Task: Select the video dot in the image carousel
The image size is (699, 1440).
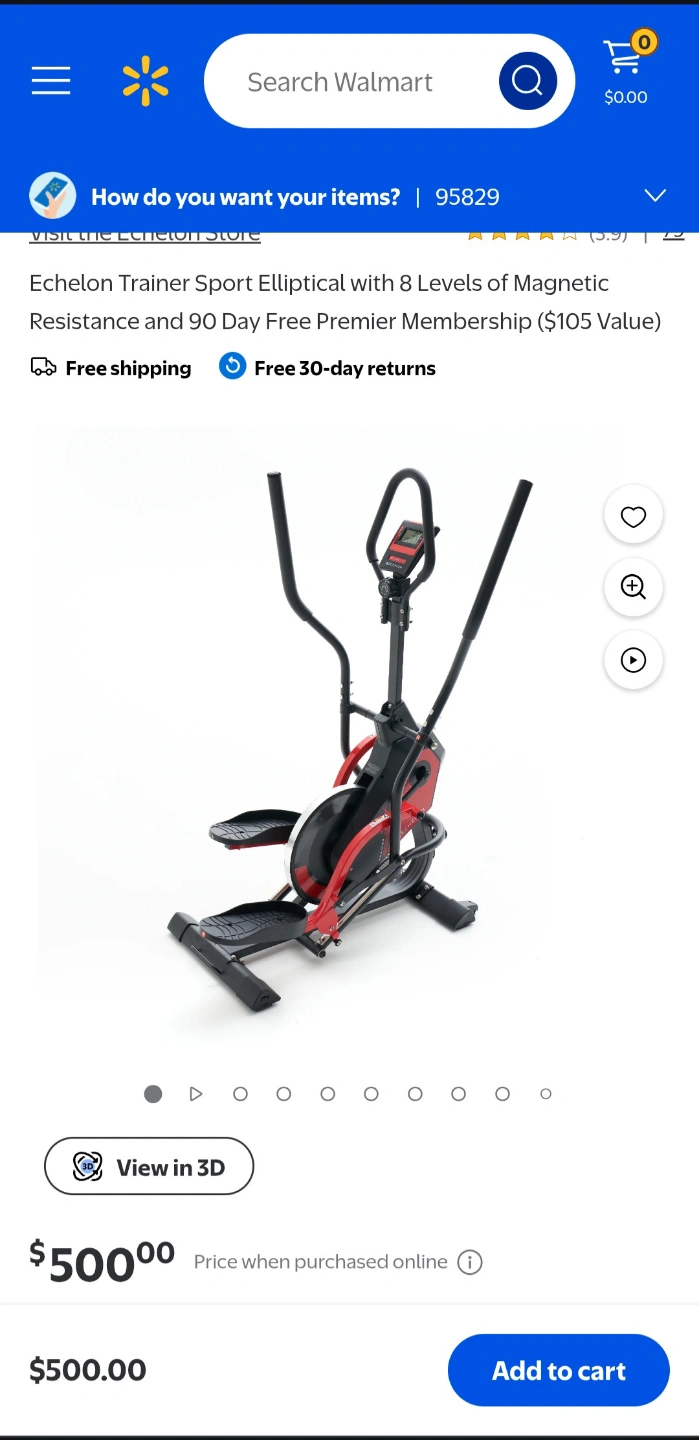Action: 196,1094
